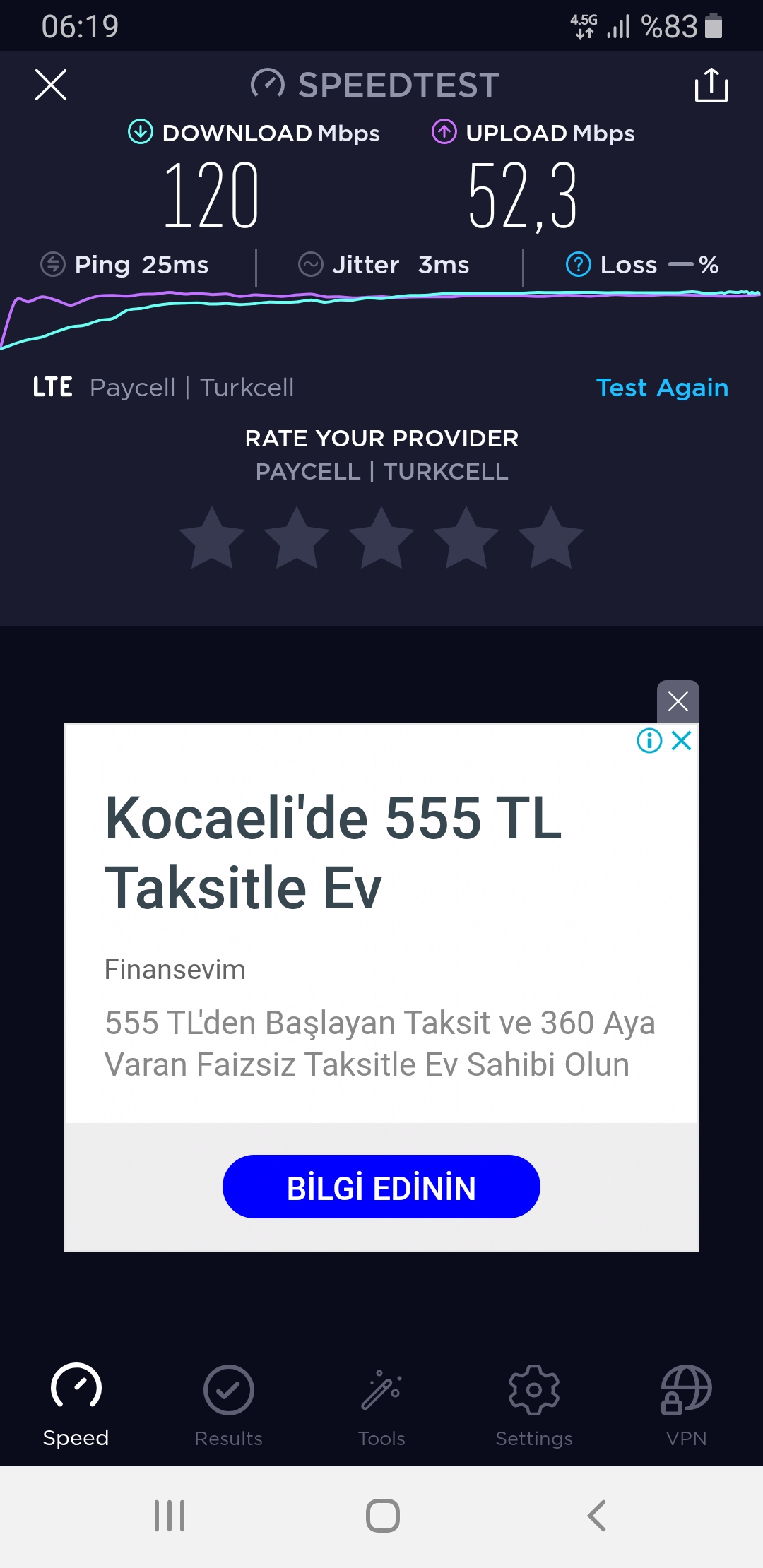The image size is (763, 1568).
Task: Rate the provider five stars
Action: pyautogui.click(x=551, y=538)
